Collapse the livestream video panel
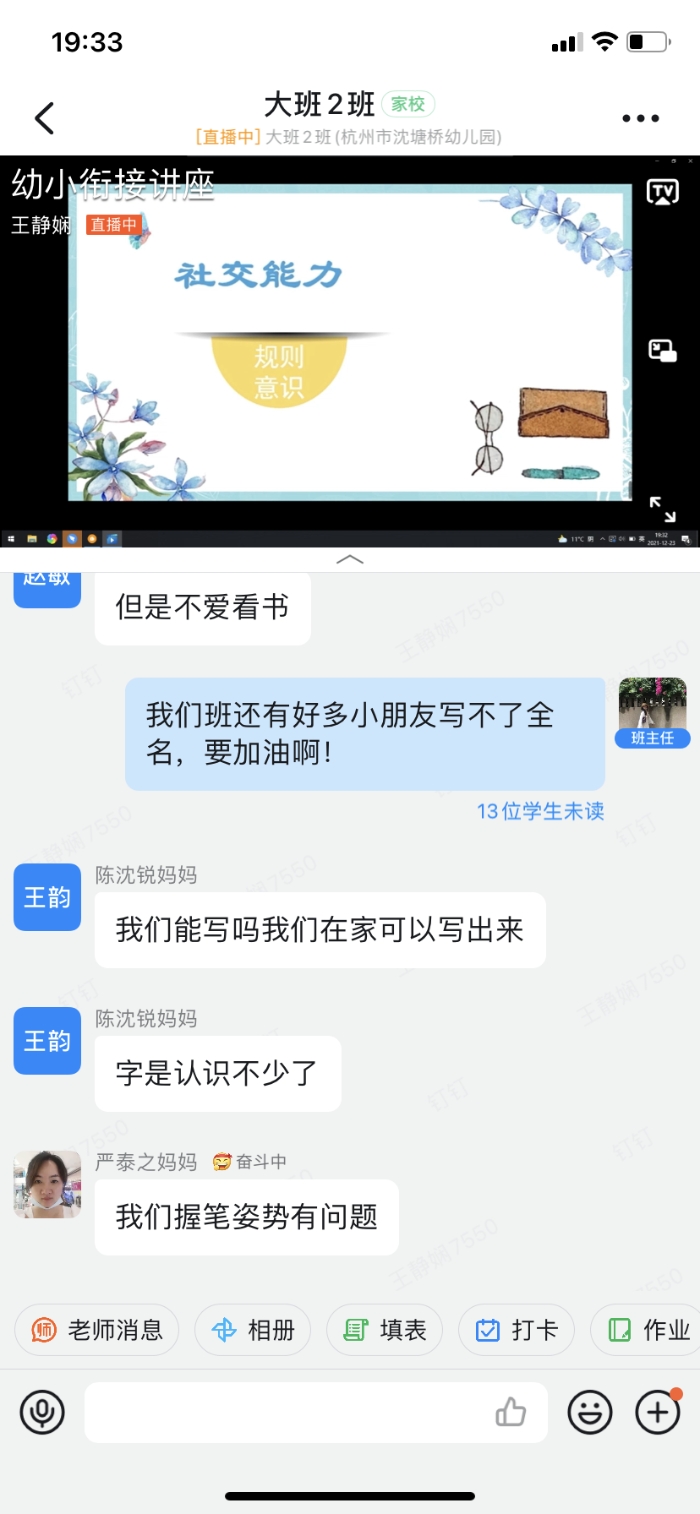The height and width of the screenshot is (1514, 700). 349,560
